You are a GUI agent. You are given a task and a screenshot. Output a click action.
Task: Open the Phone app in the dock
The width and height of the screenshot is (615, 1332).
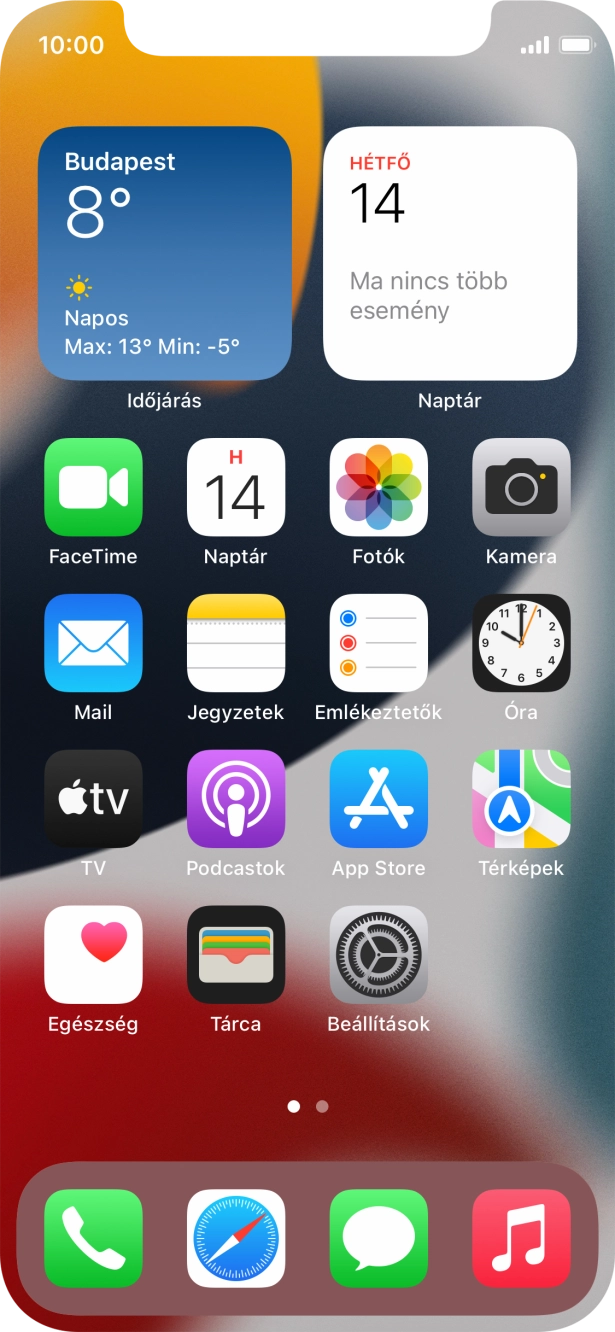point(94,1238)
